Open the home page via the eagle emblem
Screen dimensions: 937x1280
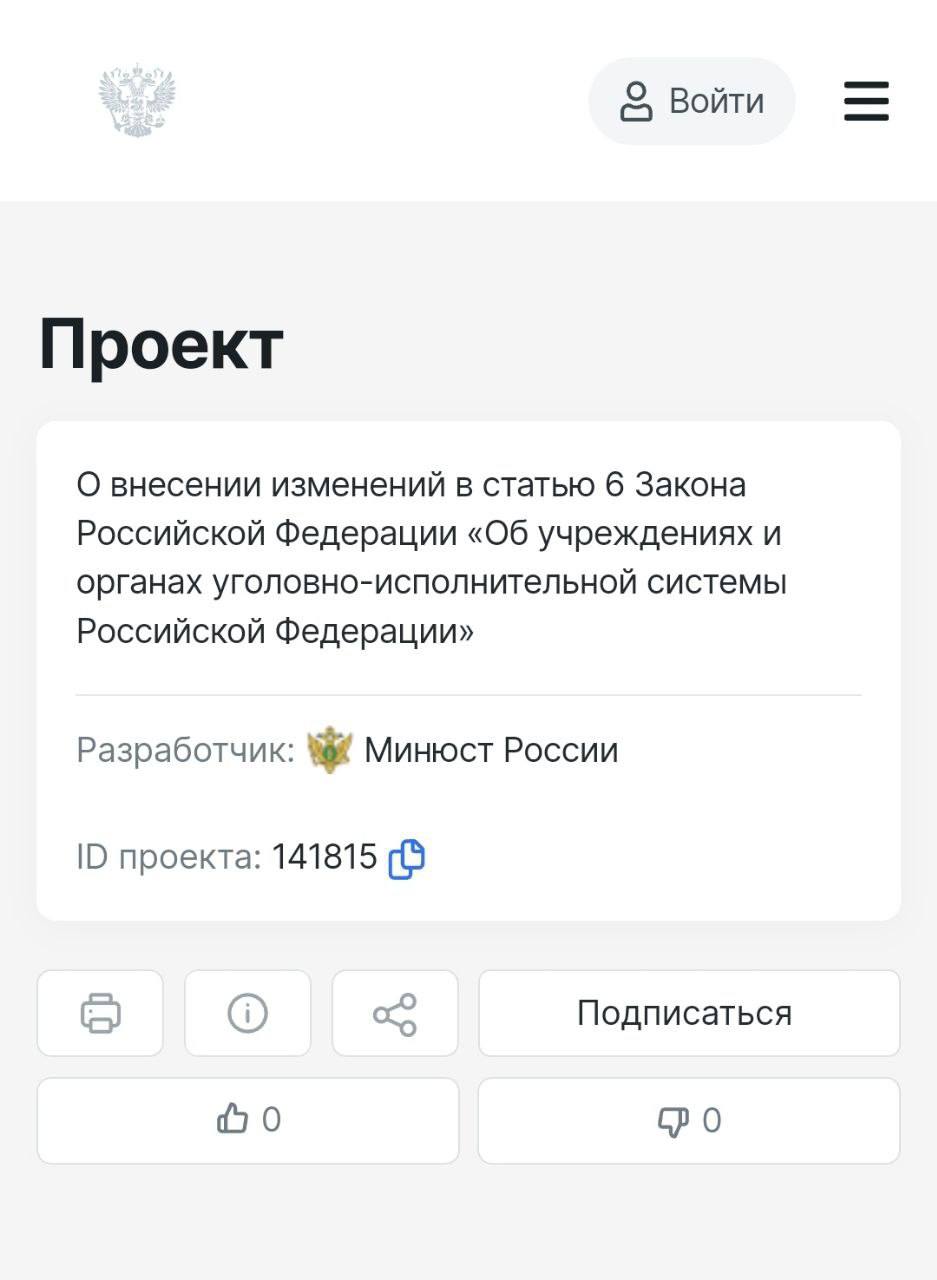pos(137,101)
